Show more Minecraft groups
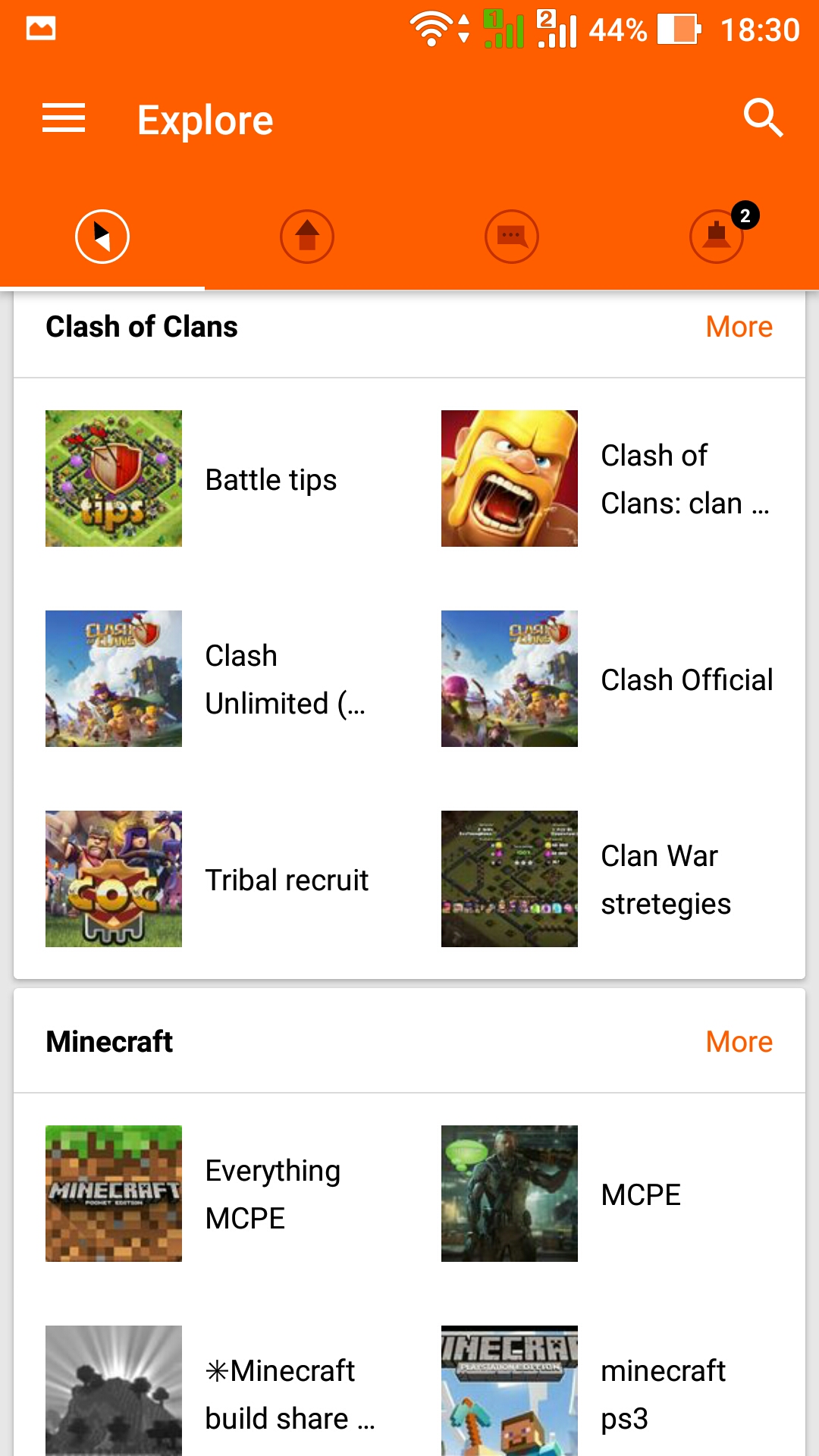 click(x=739, y=1042)
